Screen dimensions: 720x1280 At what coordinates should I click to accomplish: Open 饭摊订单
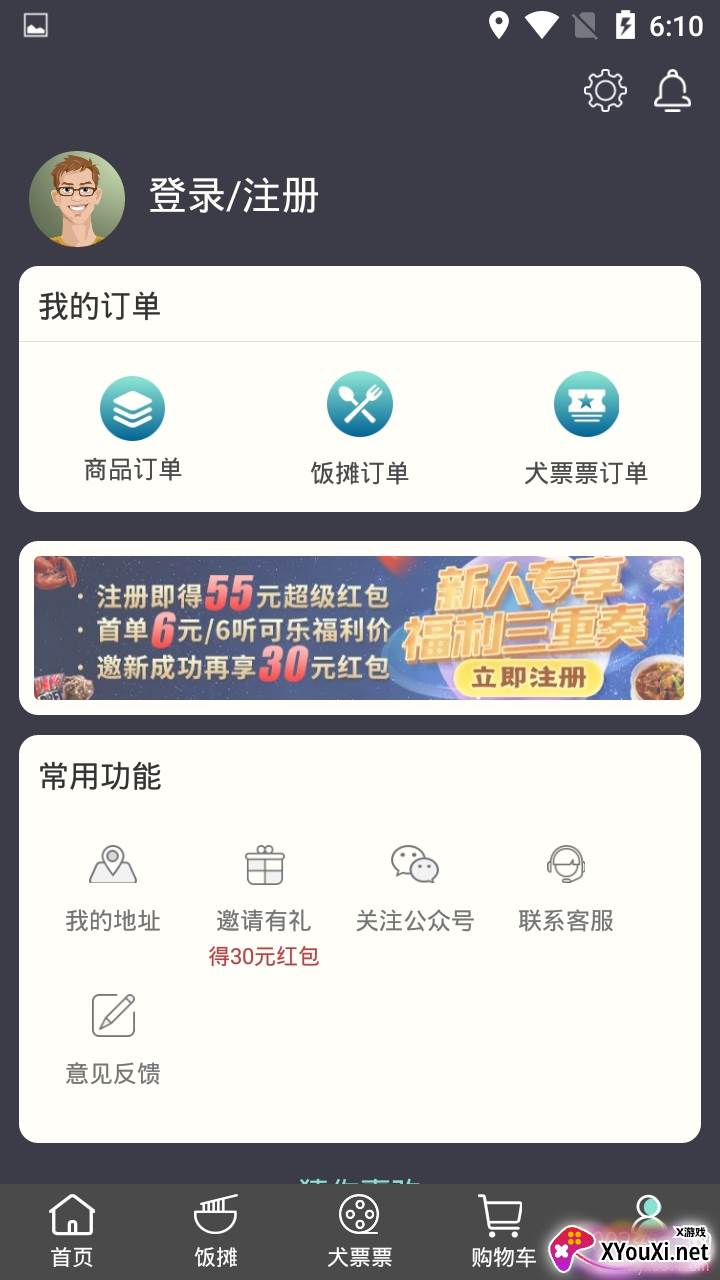click(360, 430)
